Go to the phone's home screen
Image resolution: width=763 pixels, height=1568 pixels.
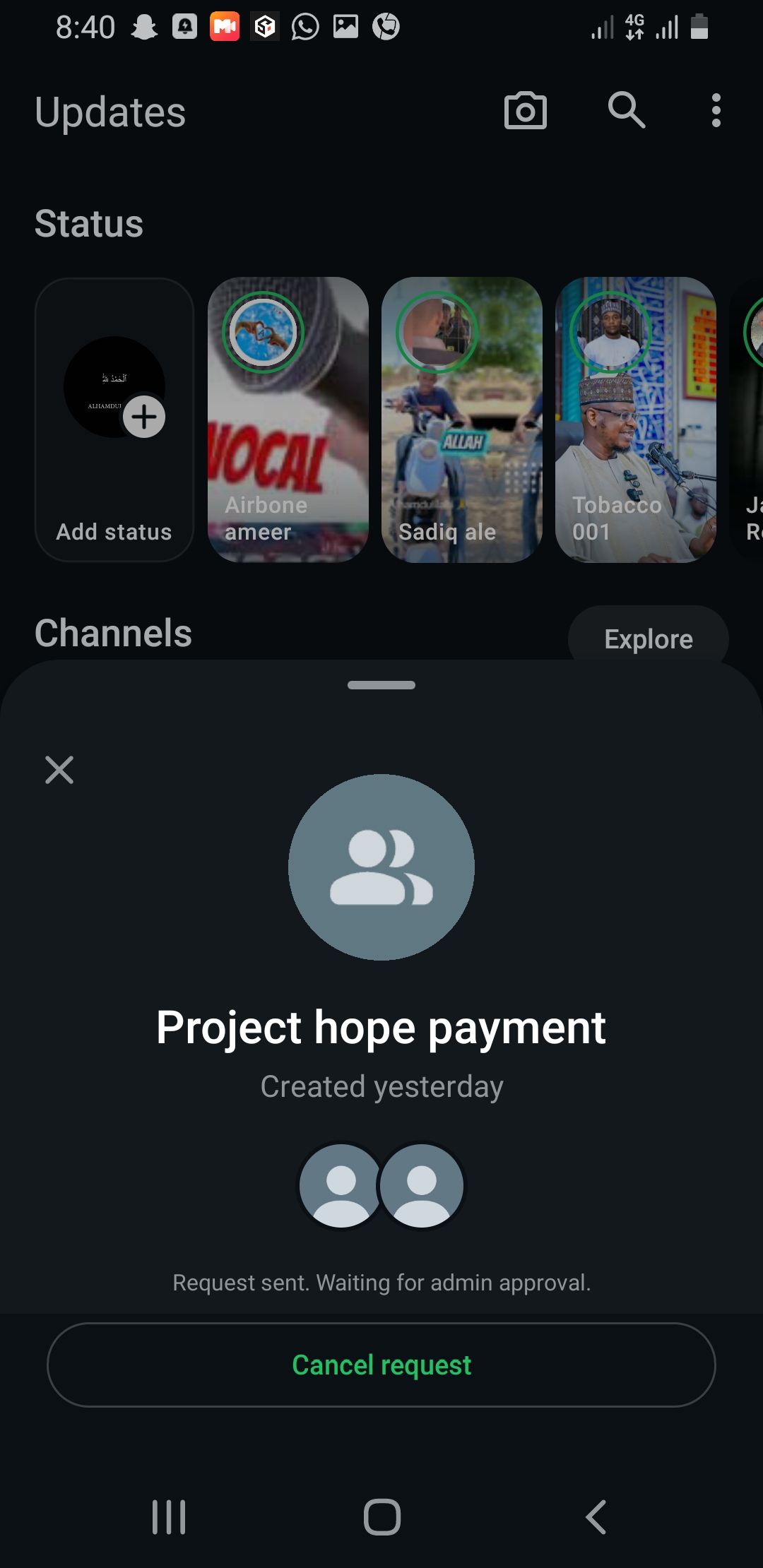(381, 1516)
